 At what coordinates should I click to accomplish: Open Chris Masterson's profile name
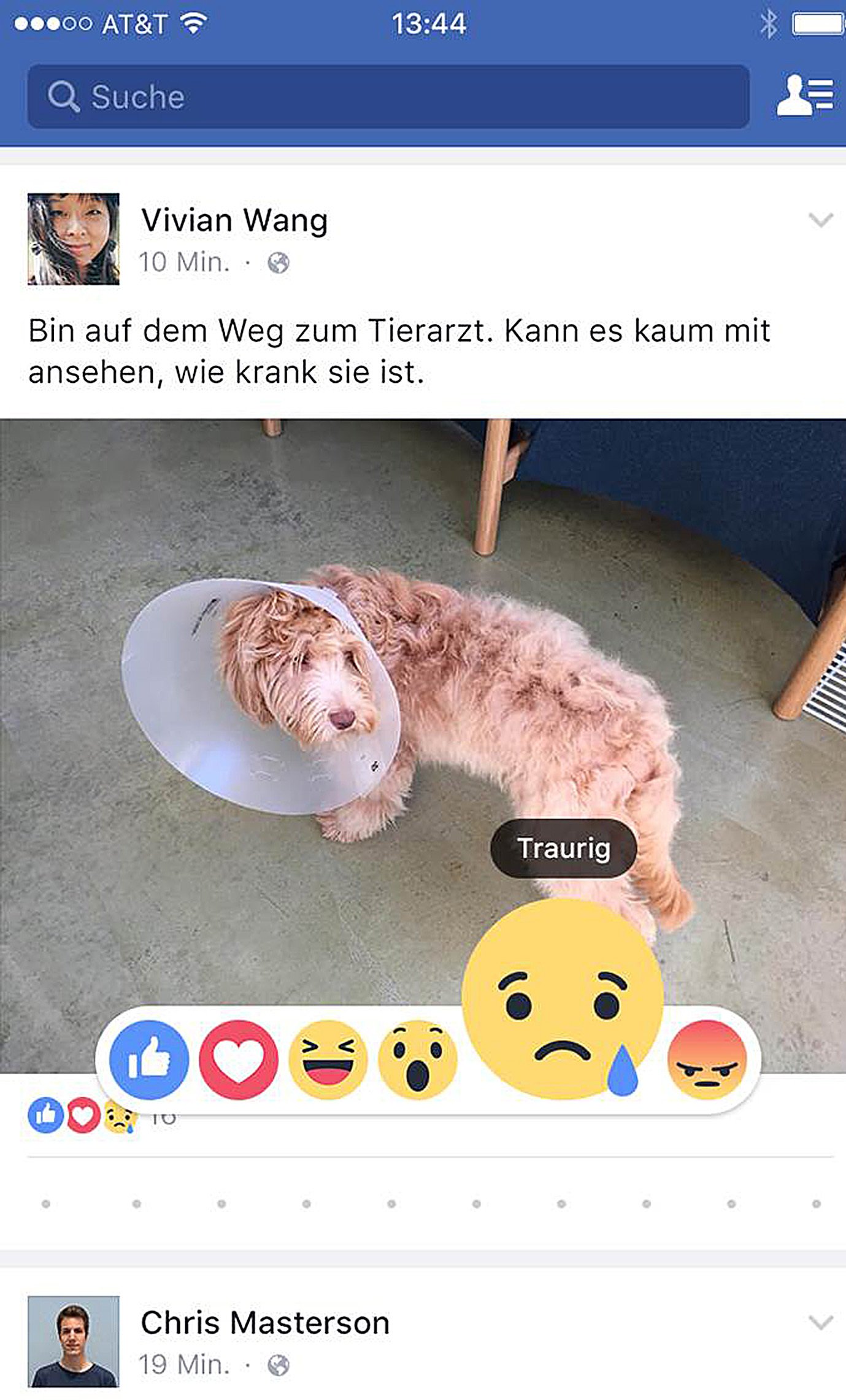pos(265,1323)
